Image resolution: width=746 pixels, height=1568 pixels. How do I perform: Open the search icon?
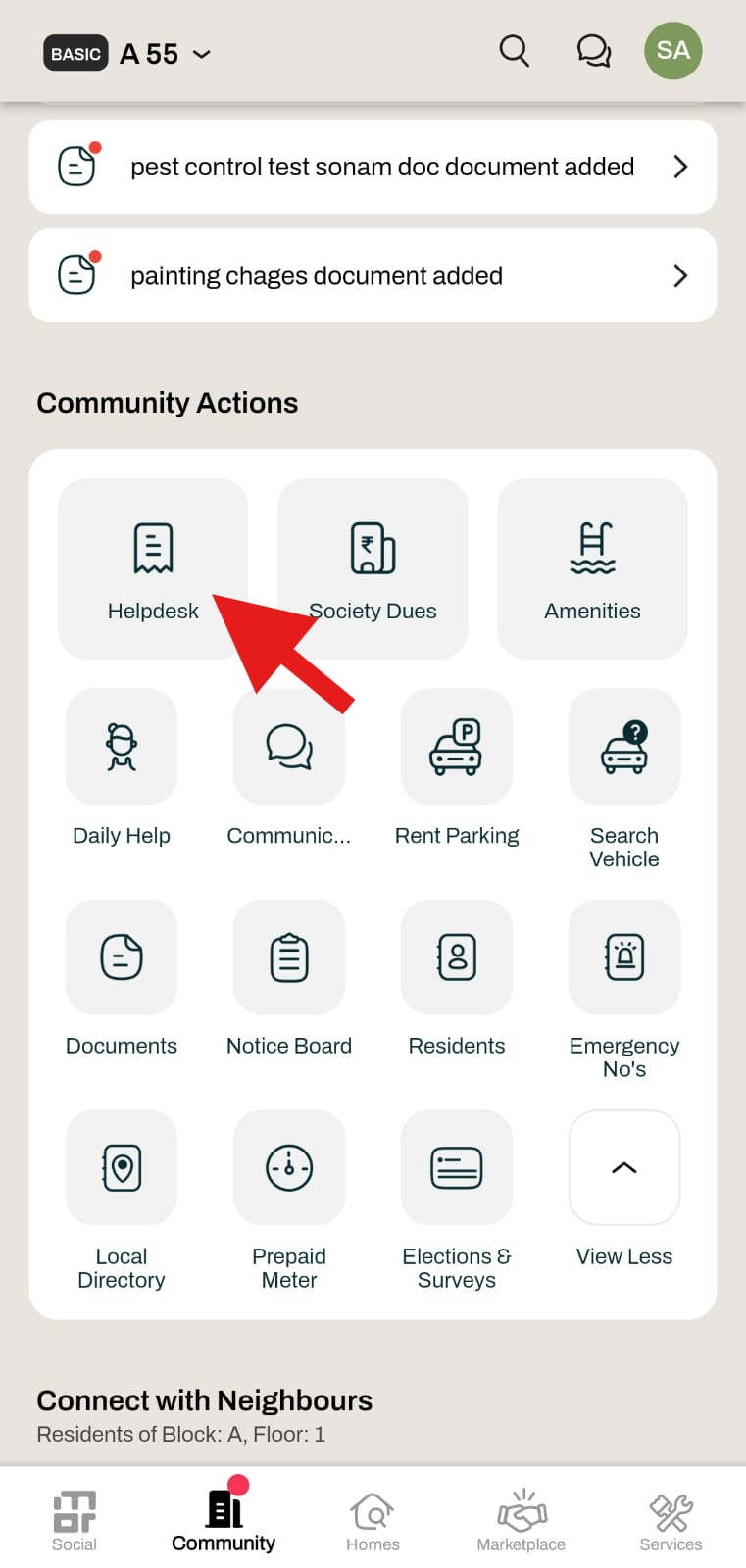click(514, 51)
